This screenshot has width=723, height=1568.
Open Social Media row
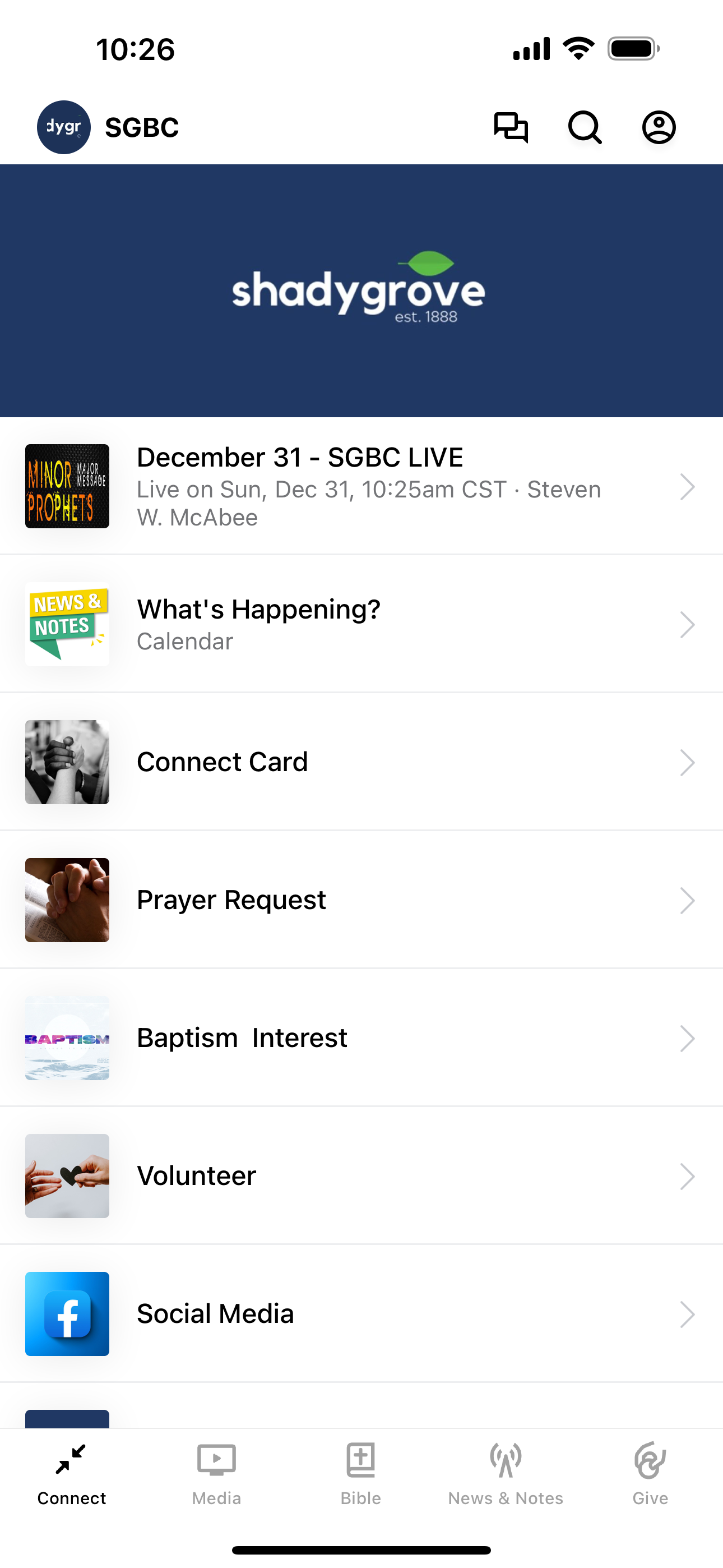point(361,1313)
